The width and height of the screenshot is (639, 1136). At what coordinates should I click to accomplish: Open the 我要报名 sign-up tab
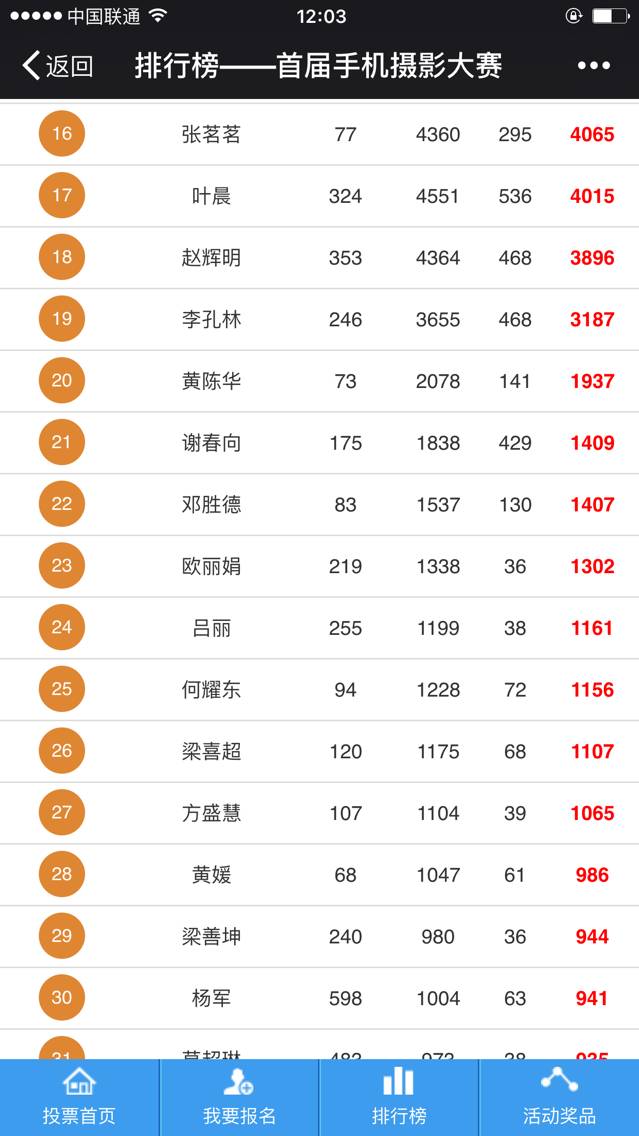click(x=239, y=1098)
